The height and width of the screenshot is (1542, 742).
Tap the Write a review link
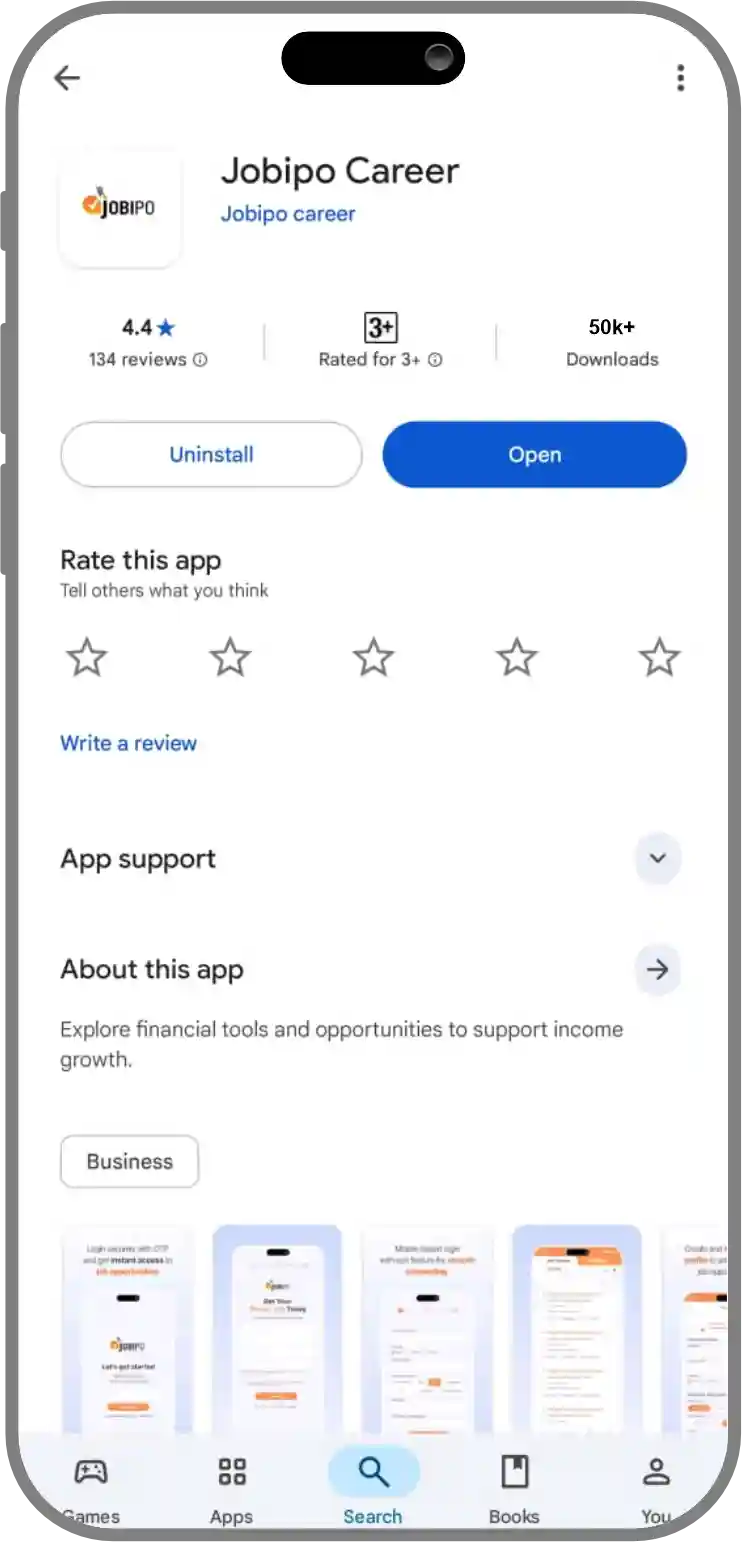[129, 743]
